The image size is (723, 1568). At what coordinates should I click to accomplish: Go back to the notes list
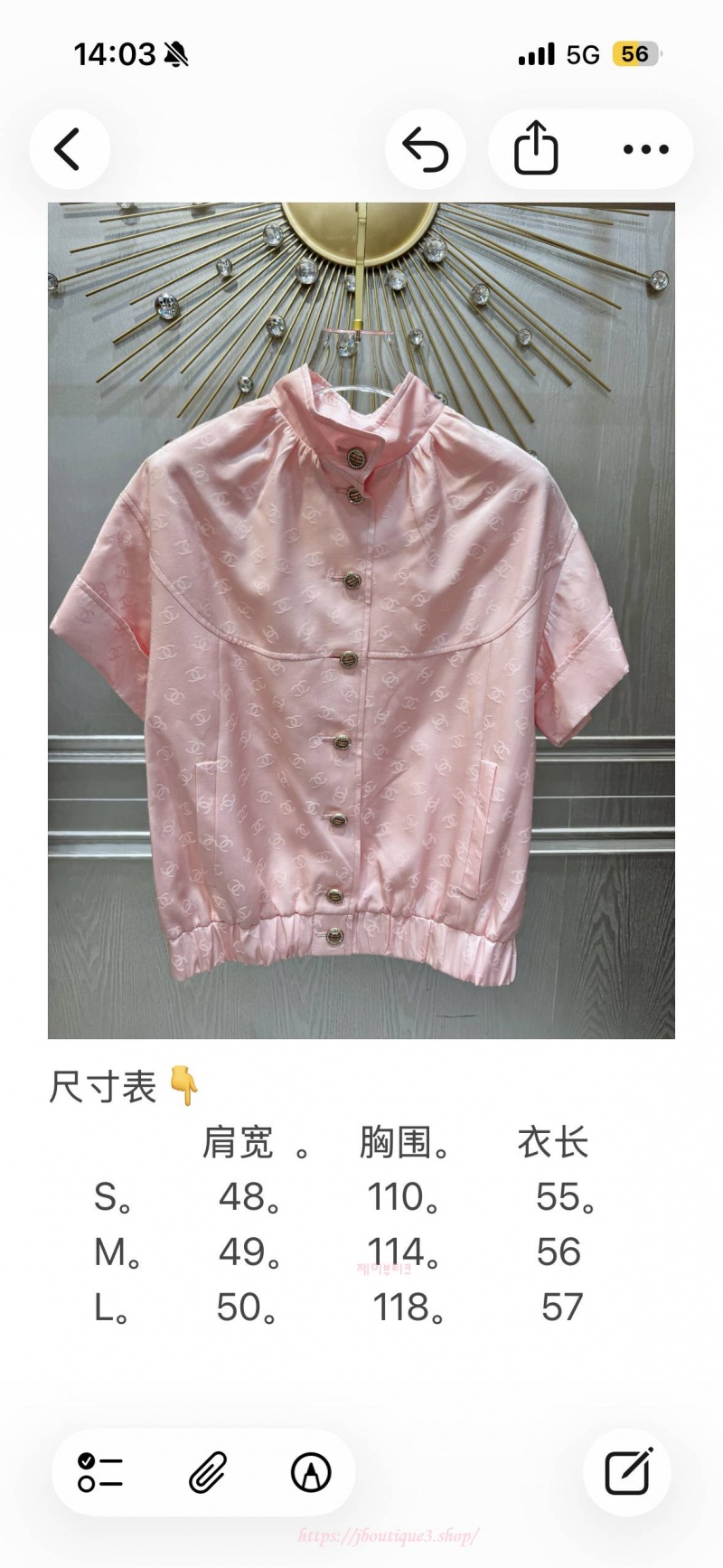pyautogui.click(x=69, y=149)
